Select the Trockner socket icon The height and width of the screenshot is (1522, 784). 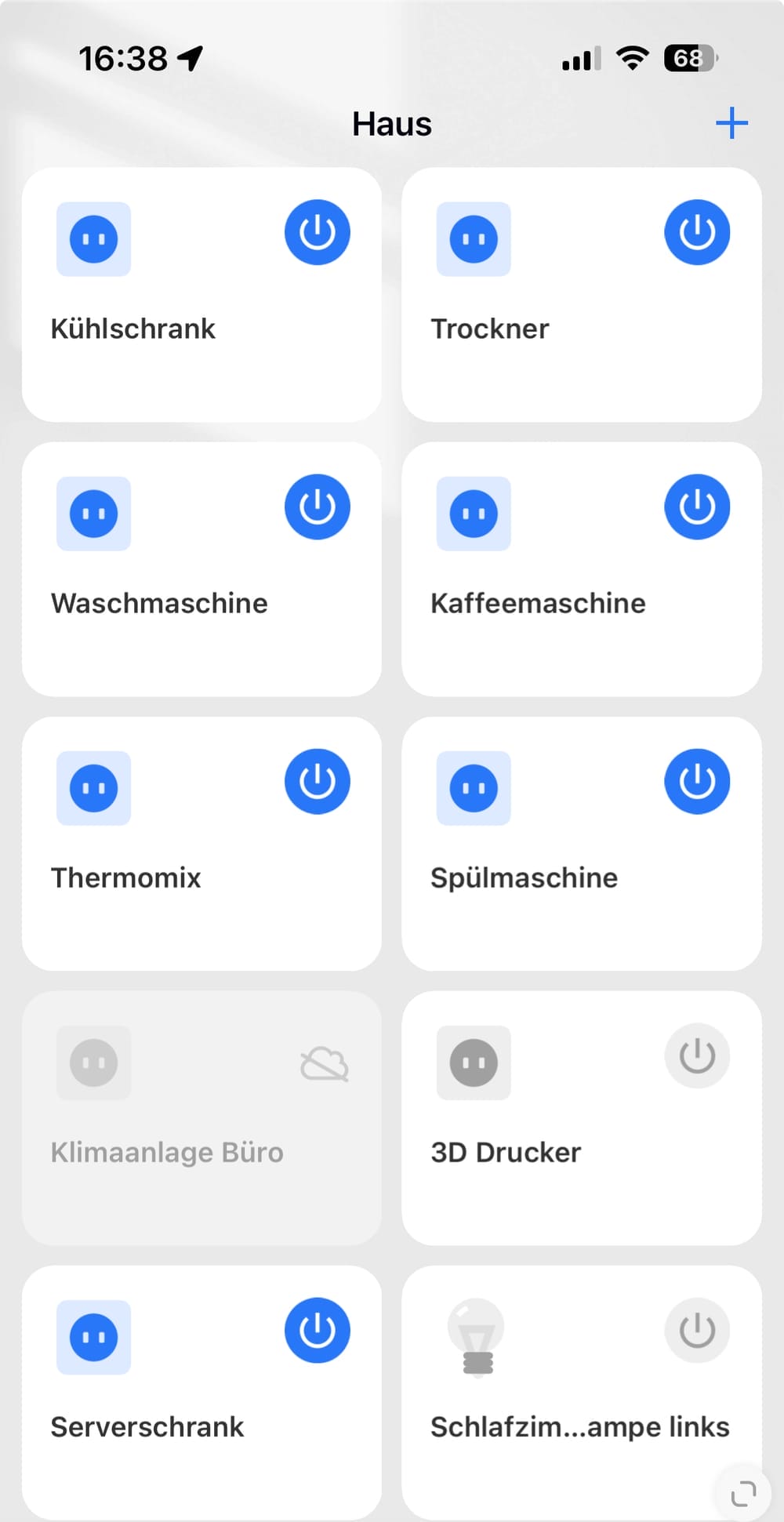[474, 240]
